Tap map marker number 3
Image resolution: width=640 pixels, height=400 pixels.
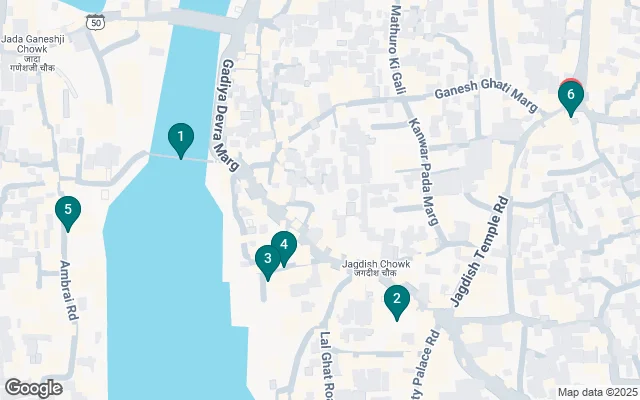(x=266, y=259)
